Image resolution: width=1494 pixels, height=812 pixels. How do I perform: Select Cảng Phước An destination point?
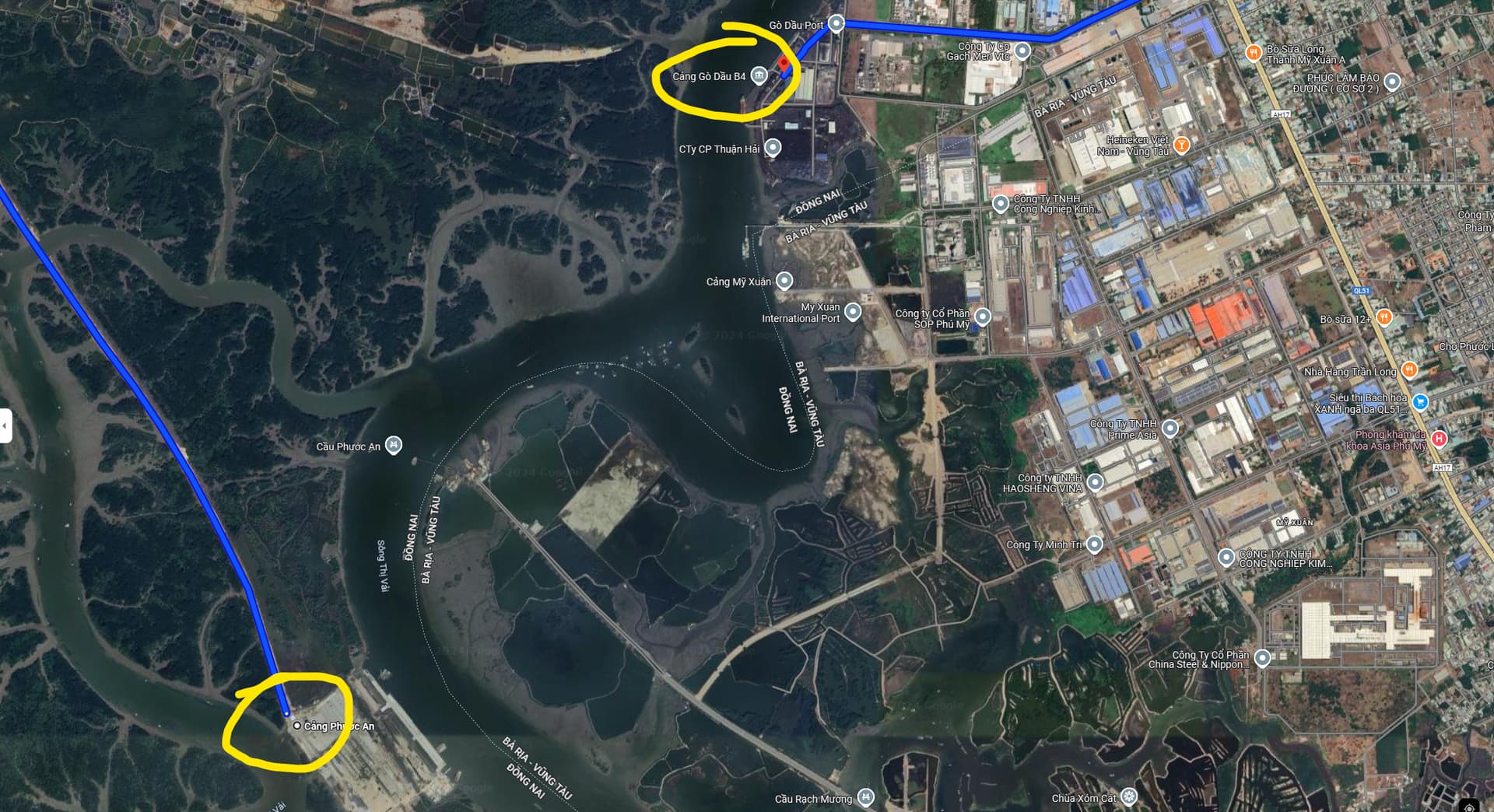coord(296,726)
